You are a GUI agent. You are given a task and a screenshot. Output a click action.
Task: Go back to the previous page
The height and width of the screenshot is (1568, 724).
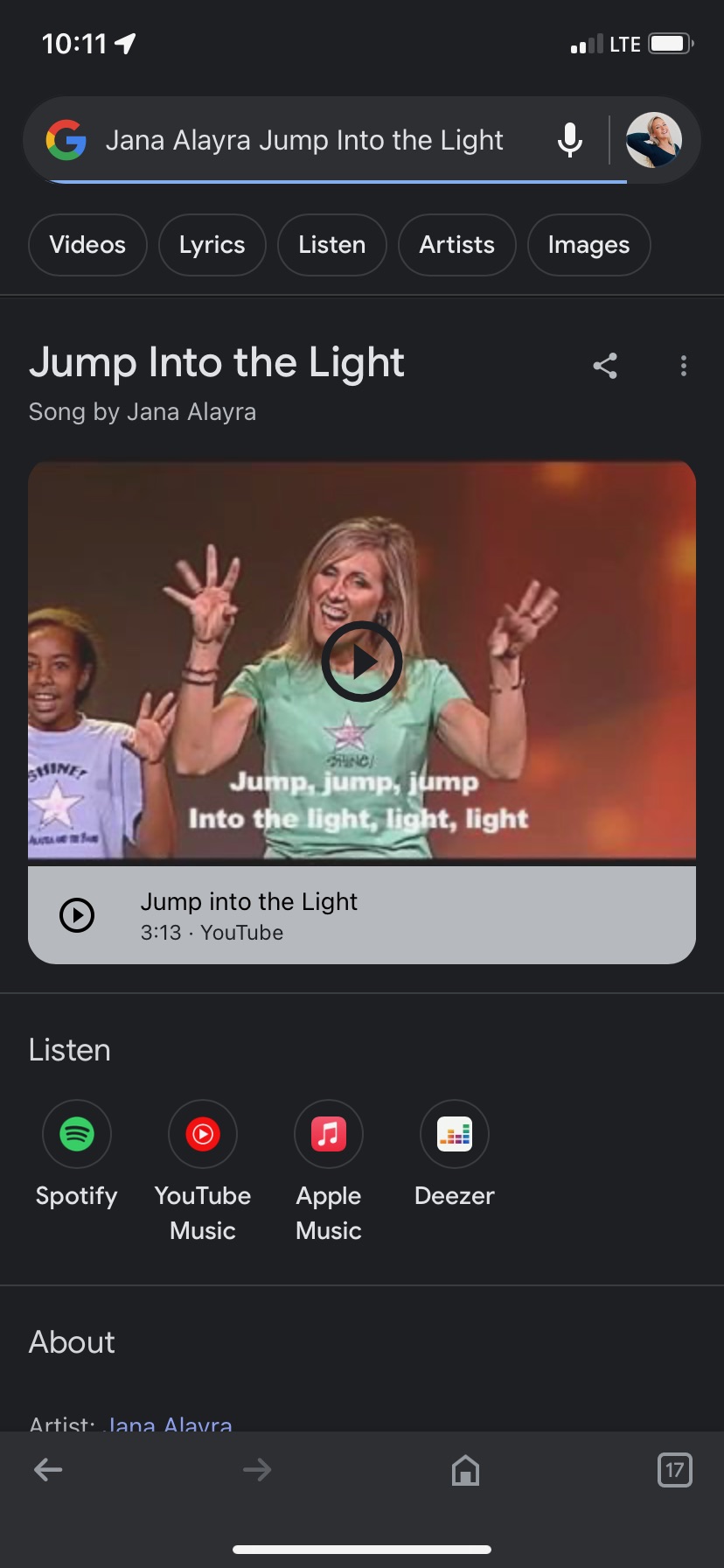(x=48, y=1470)
